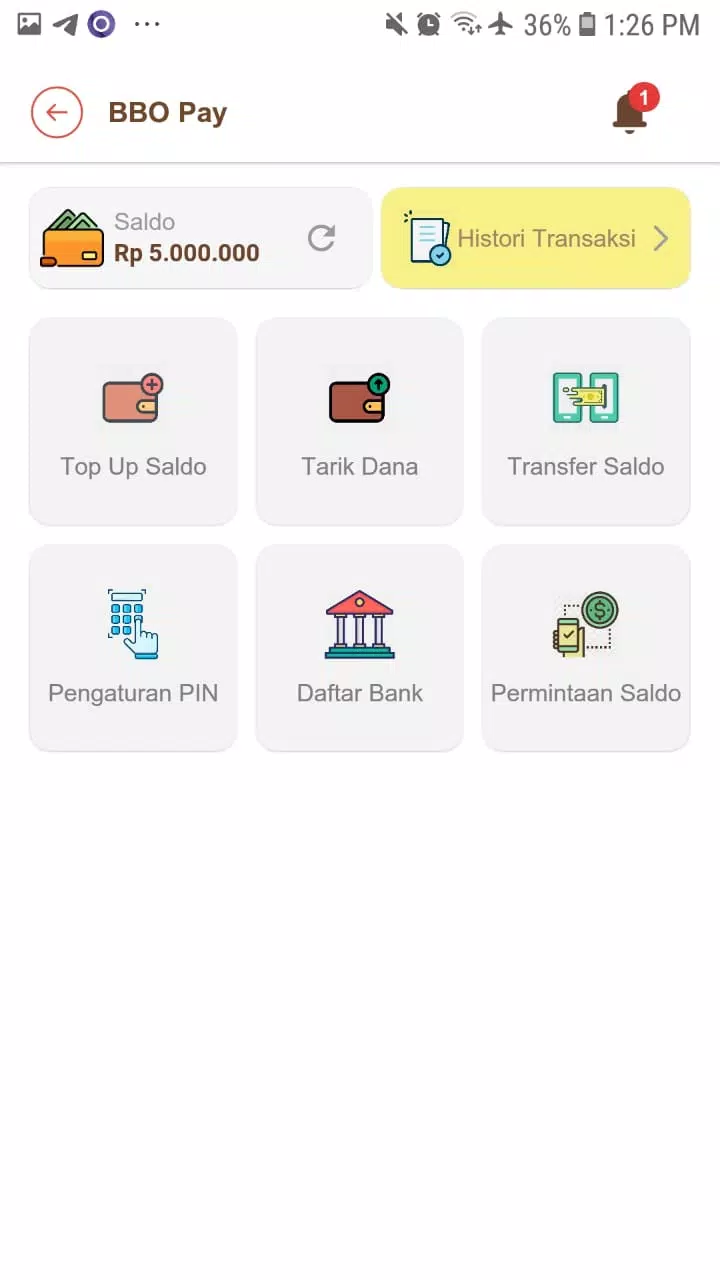Open Pengaturan PIN
720x1280 pixels.
pyautogui.click(x=133, y=648)
